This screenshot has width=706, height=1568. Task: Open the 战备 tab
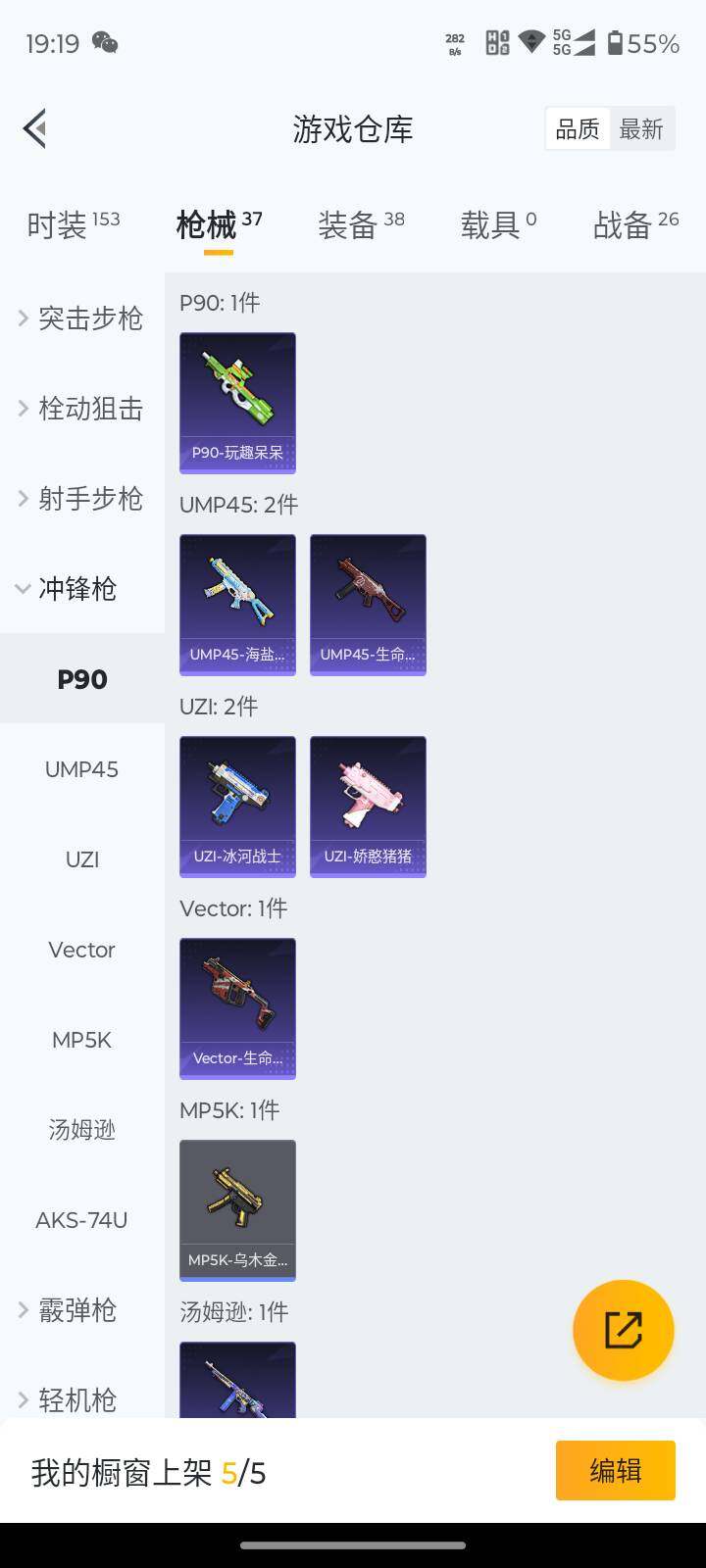point(634,224)
